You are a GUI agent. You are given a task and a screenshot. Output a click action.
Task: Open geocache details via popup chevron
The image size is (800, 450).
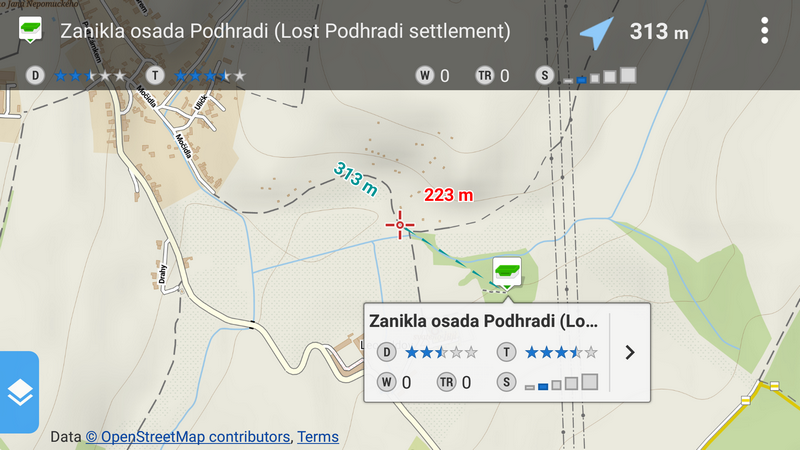click(x=630, y=352)
